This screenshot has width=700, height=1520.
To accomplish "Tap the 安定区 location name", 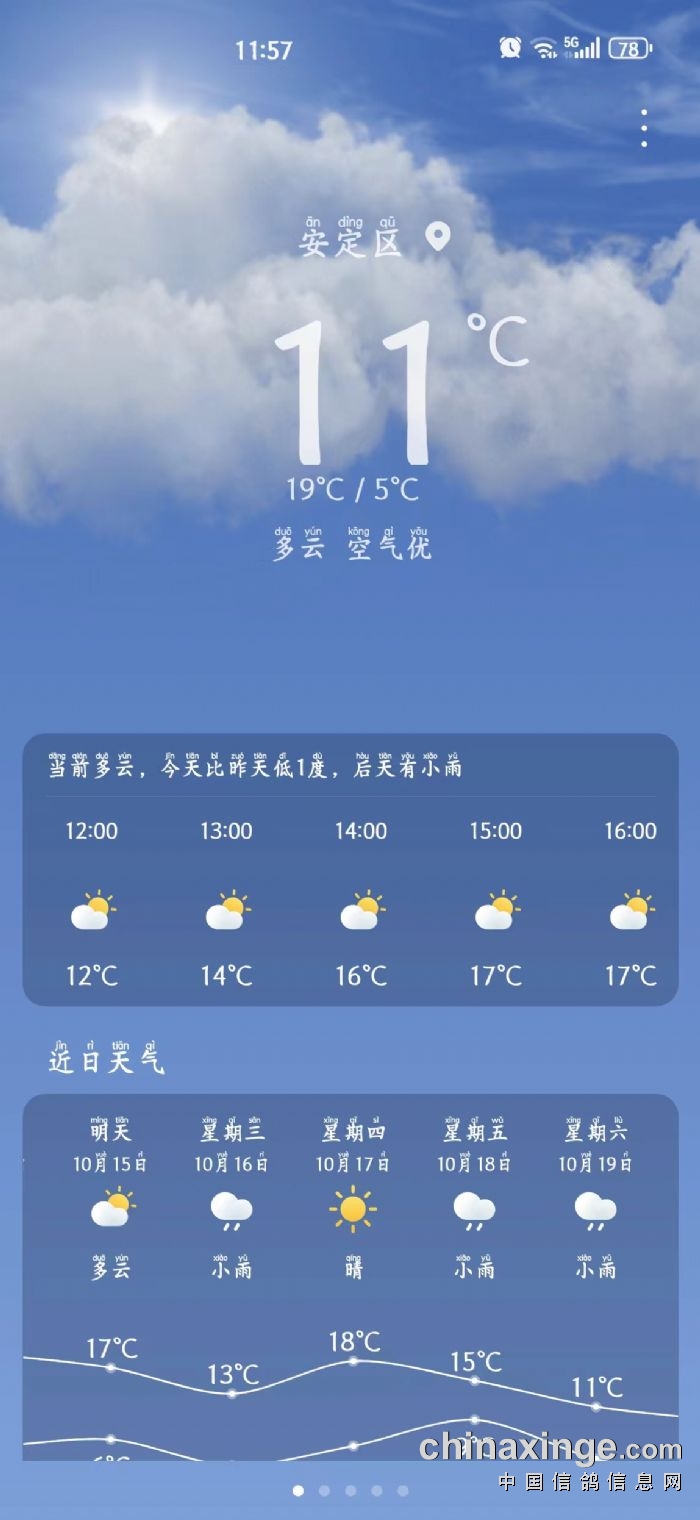I will tap(351, 241).
